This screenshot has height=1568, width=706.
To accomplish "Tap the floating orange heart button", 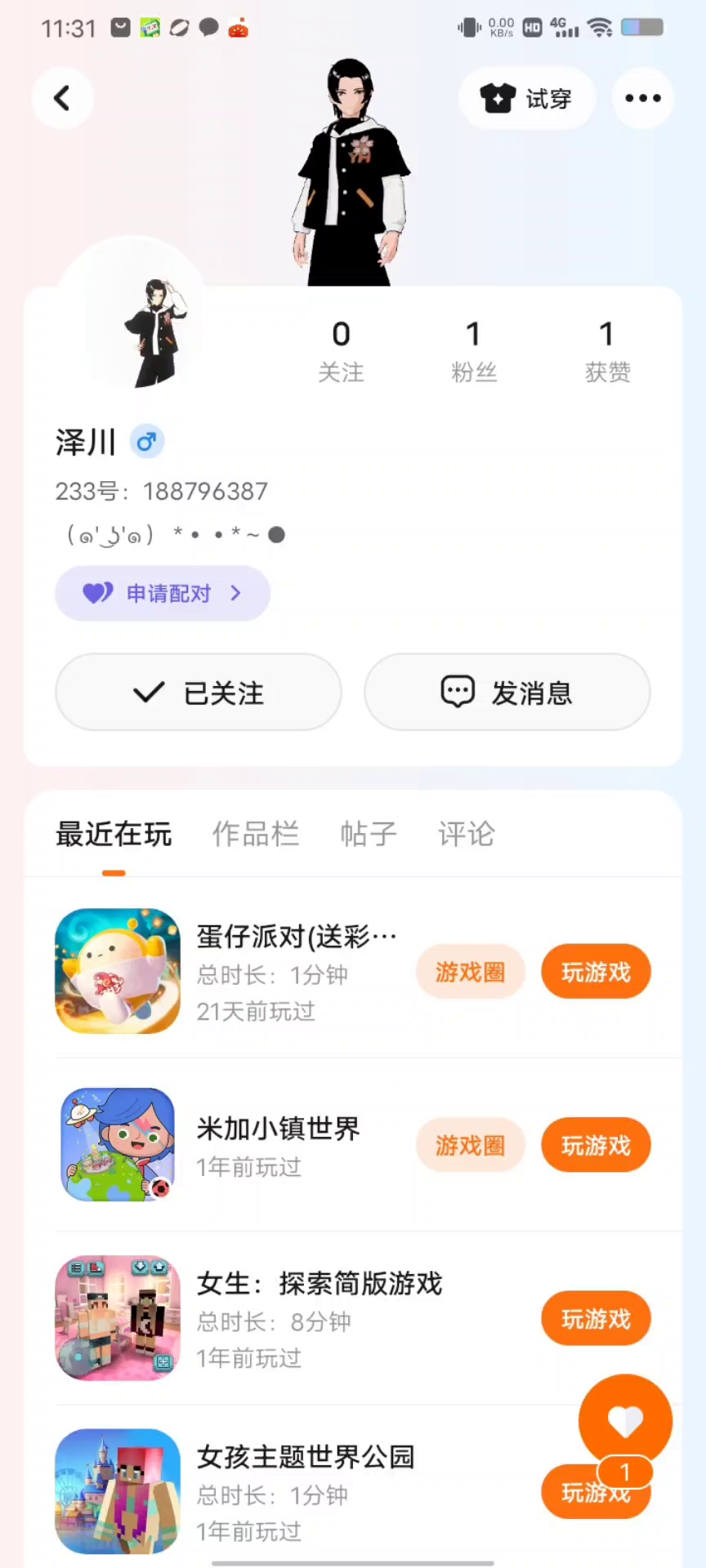I will [x=625, y=1422].
